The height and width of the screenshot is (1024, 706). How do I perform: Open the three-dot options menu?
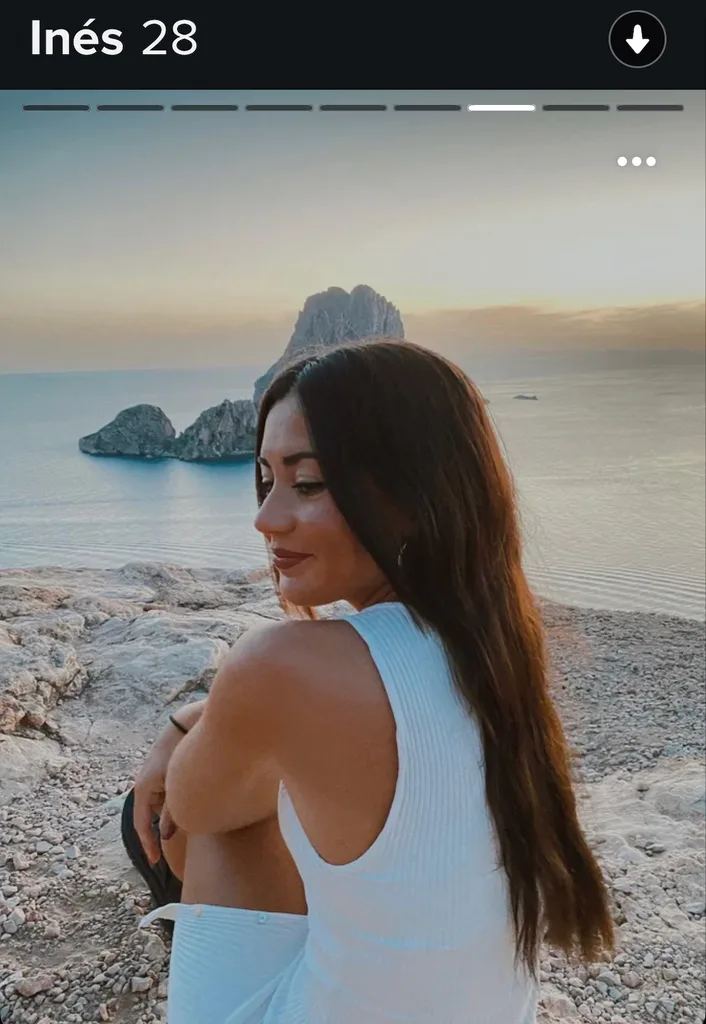tap(636, 161)
